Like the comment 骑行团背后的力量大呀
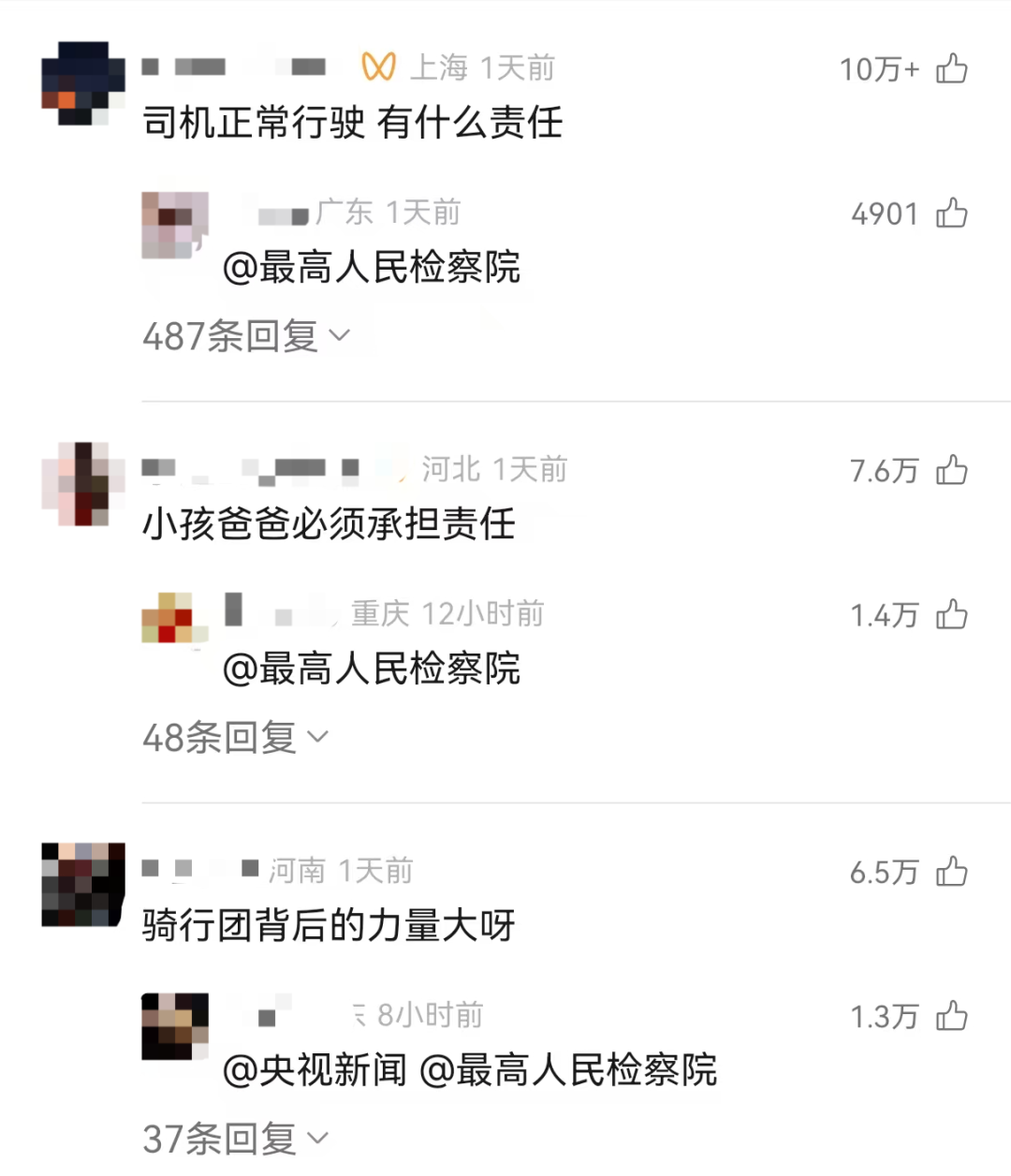This screenshot has height=1176, width=1011. pyautogui.click(x=952, y=872)
